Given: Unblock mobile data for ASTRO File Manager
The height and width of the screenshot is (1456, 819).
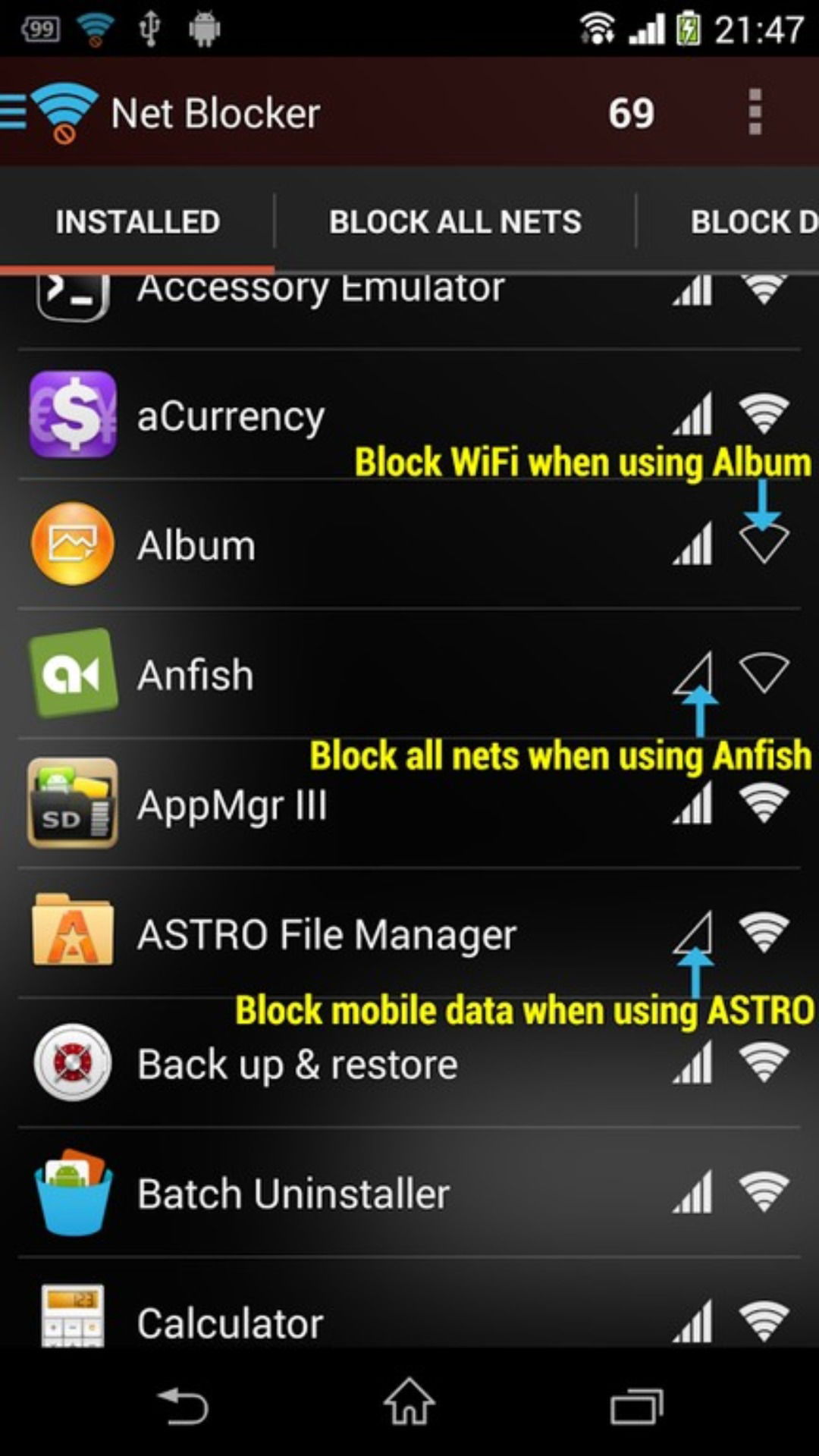Looking at the screenshot, I should pos(693,933).
